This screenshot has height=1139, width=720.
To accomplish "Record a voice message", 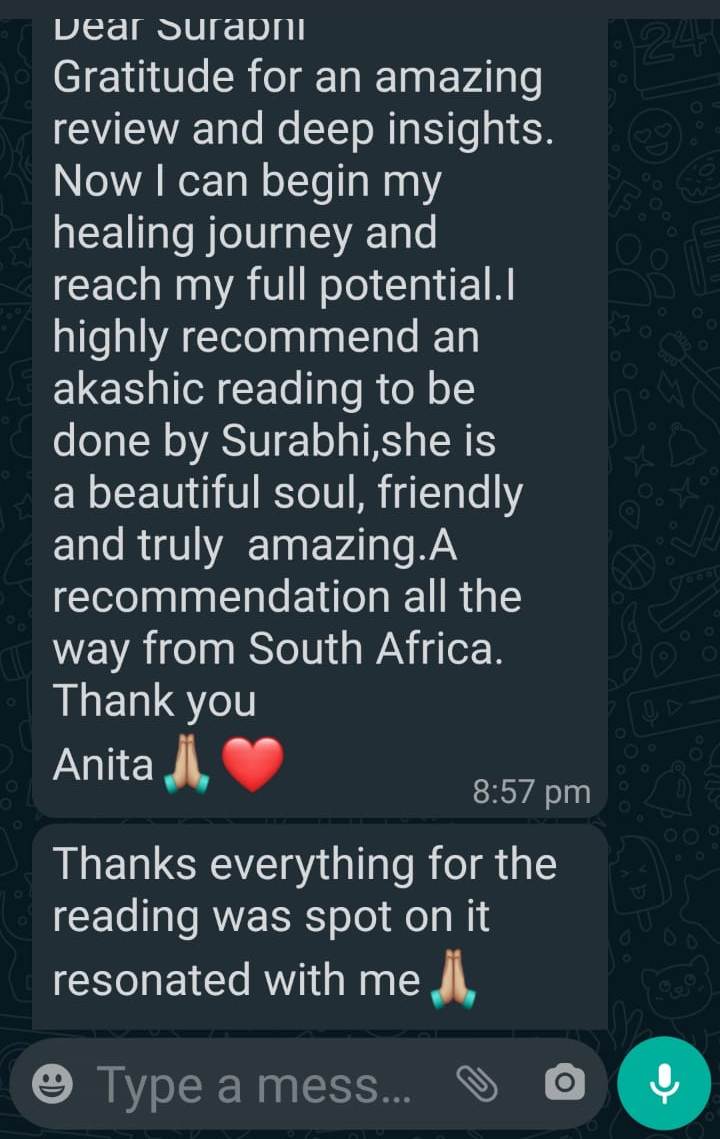I will [664, 1083].
